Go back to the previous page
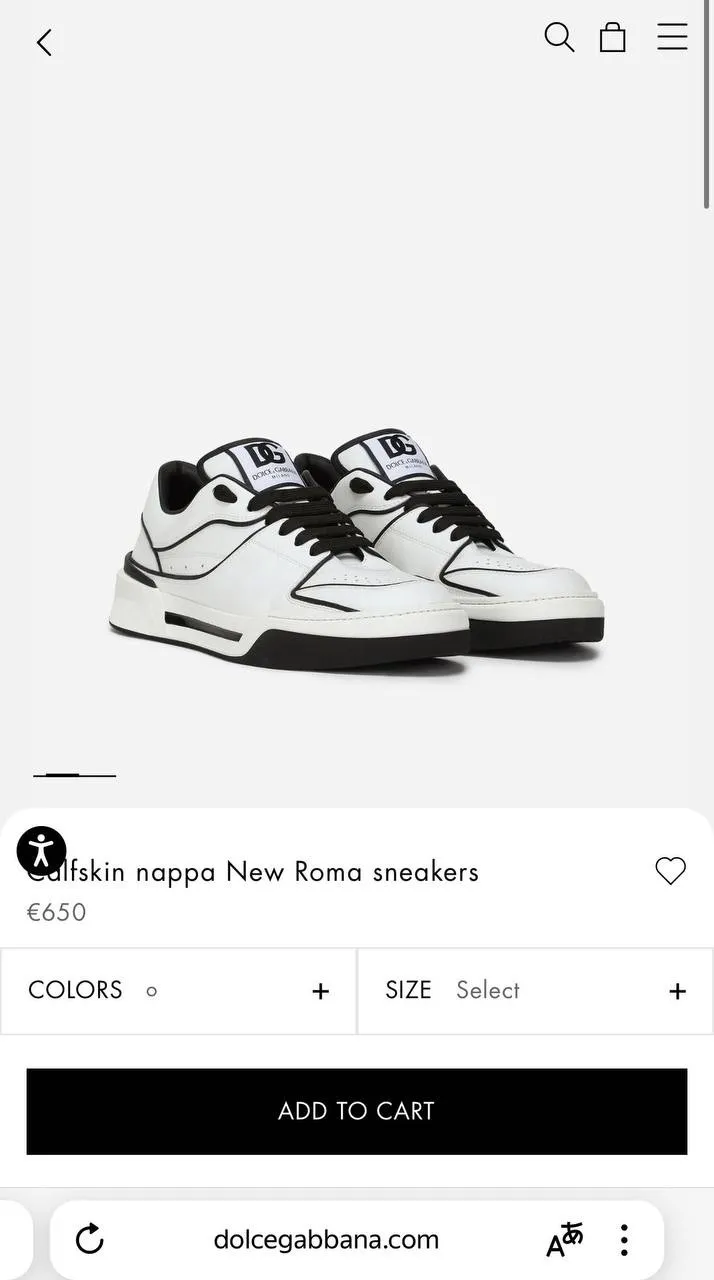This screenshot has width=714, height=1280. coord(44,42)
